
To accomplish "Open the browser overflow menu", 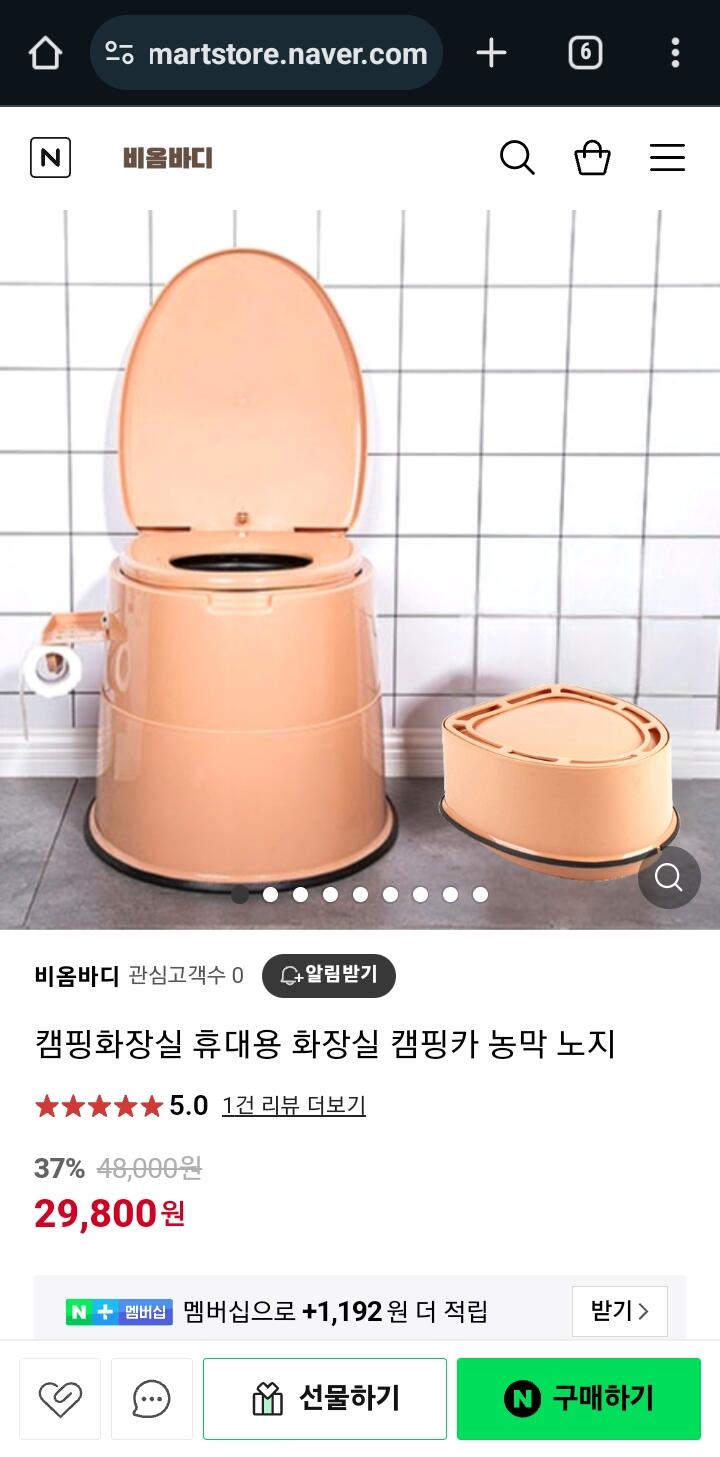I will 675,53.
